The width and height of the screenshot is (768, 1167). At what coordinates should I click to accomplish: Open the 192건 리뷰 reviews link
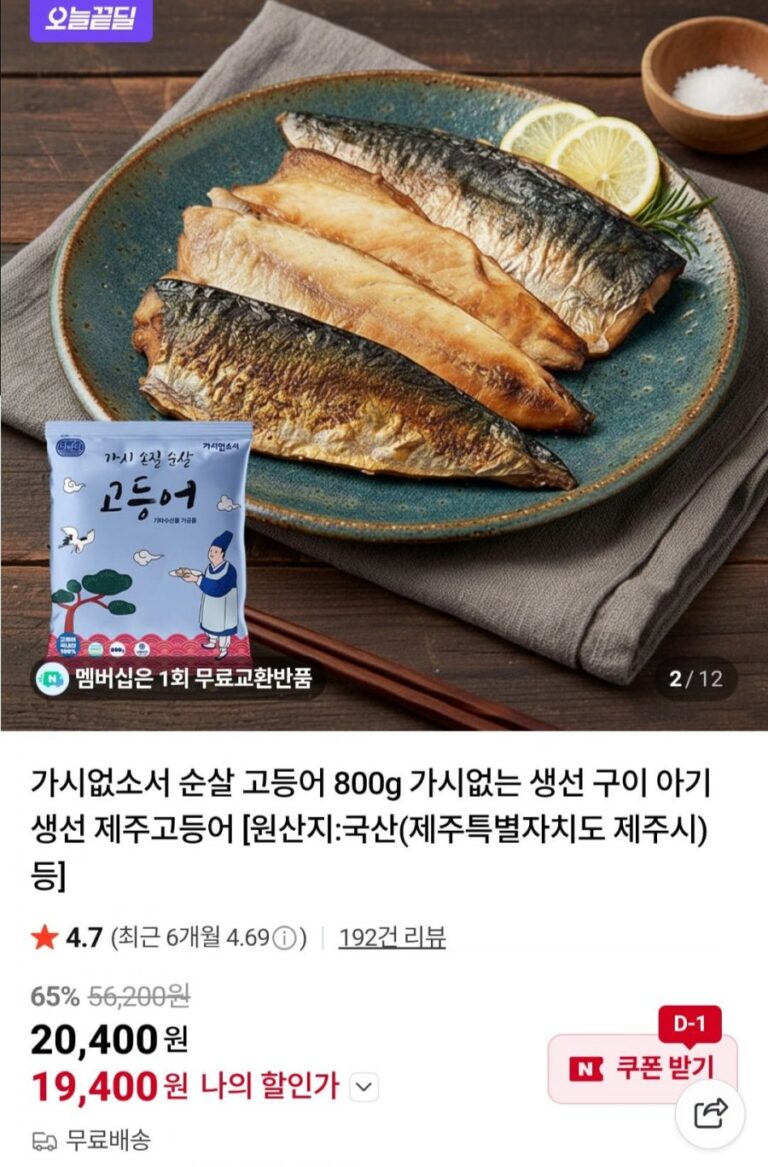click(x=392, y=938)
